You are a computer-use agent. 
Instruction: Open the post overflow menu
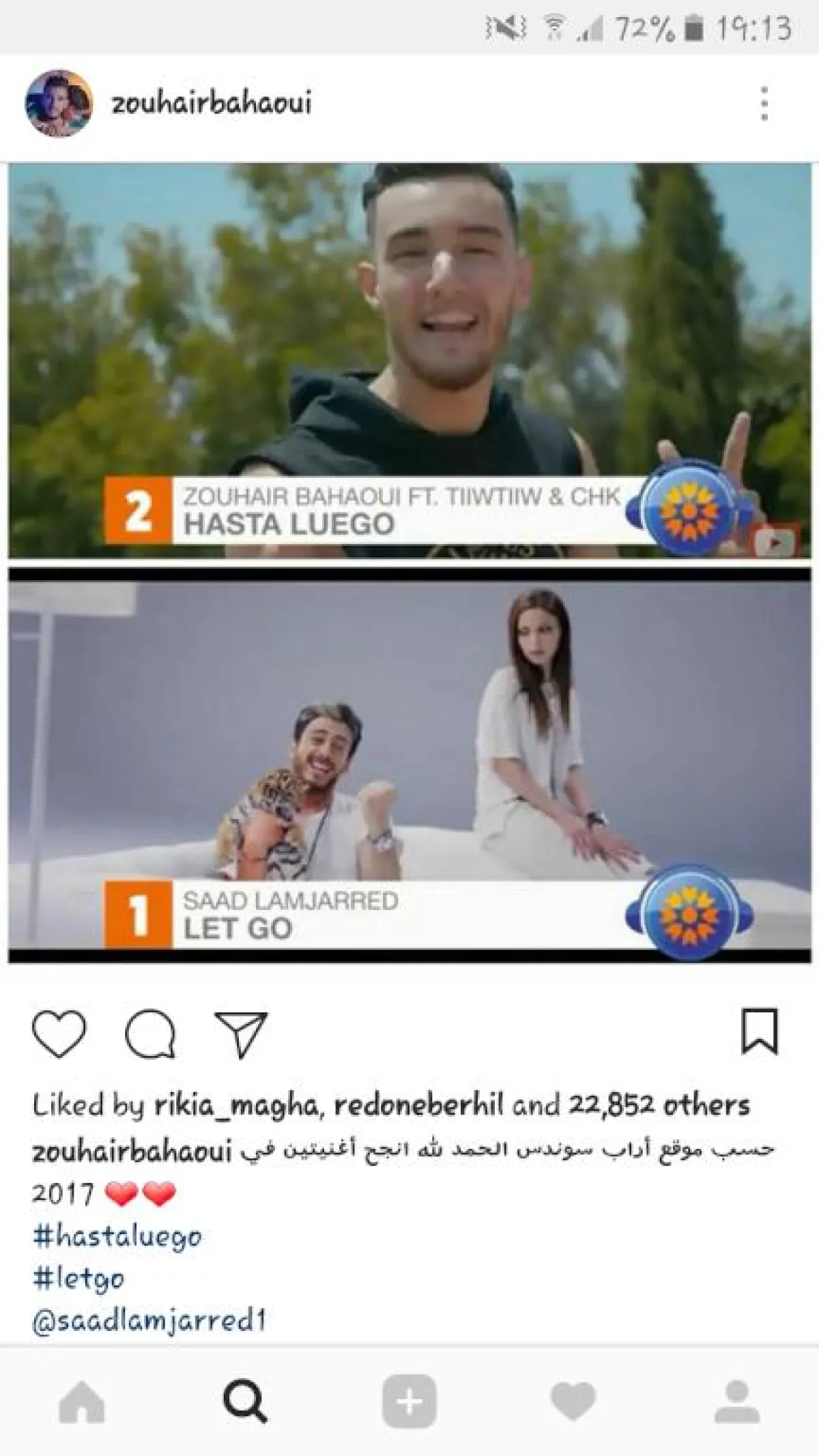tap(764, 104)
